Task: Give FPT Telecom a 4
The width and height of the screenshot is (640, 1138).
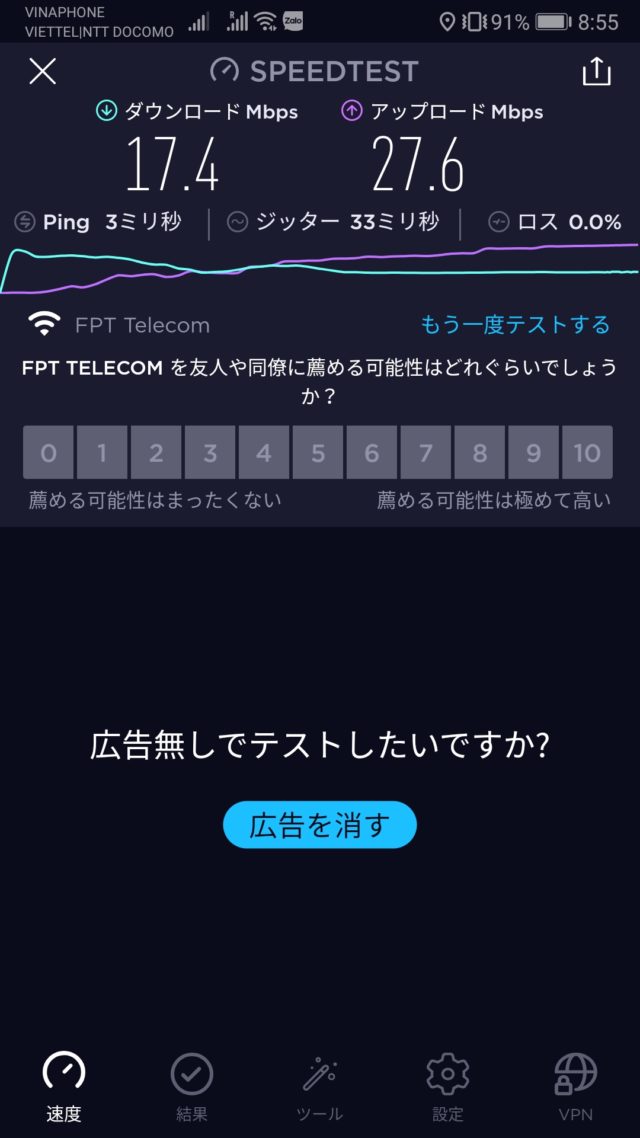Action: (x=264, y=453)
